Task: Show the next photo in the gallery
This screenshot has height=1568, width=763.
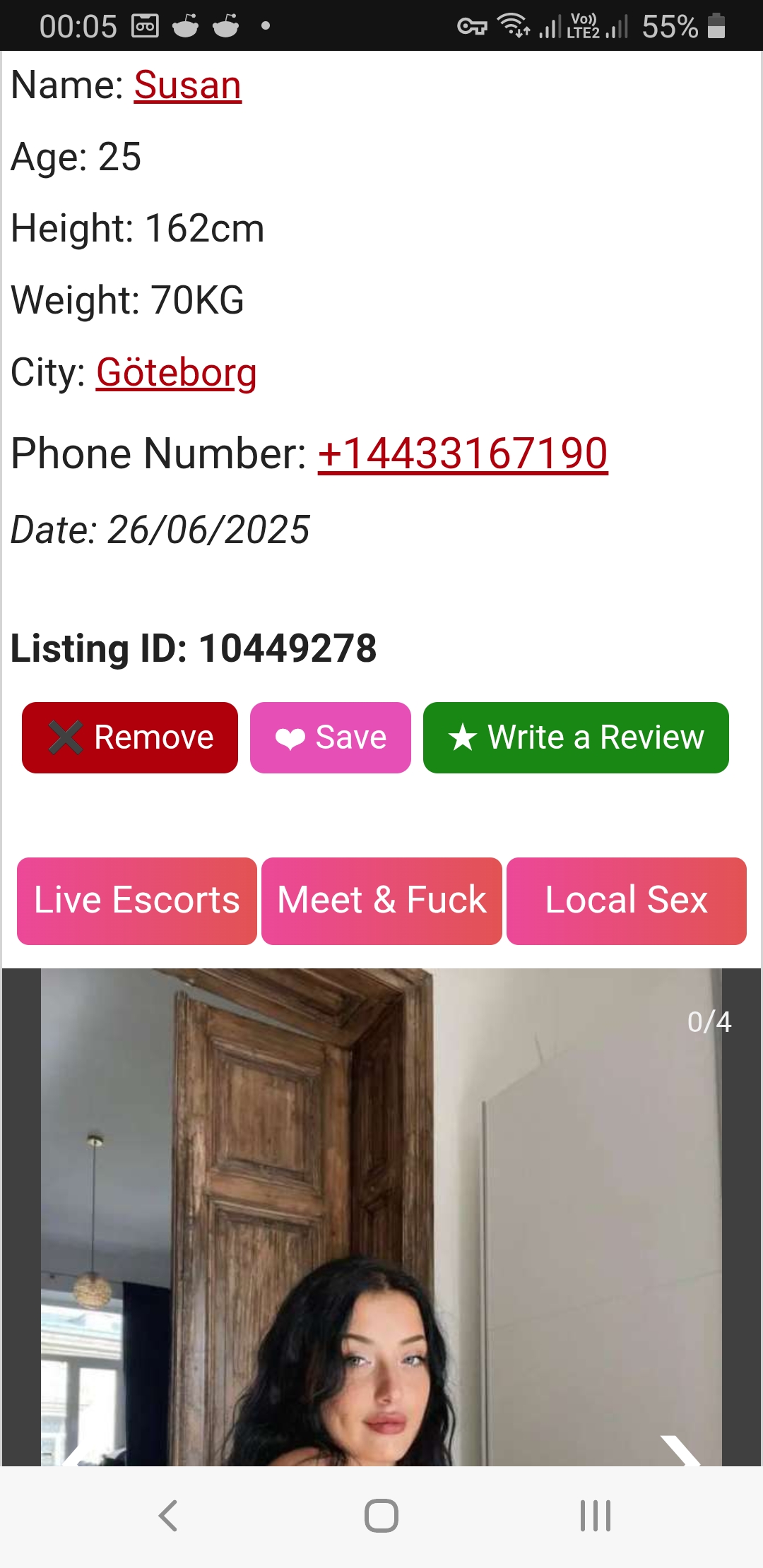Action: pyautogui.click(x=680, y=1451)
